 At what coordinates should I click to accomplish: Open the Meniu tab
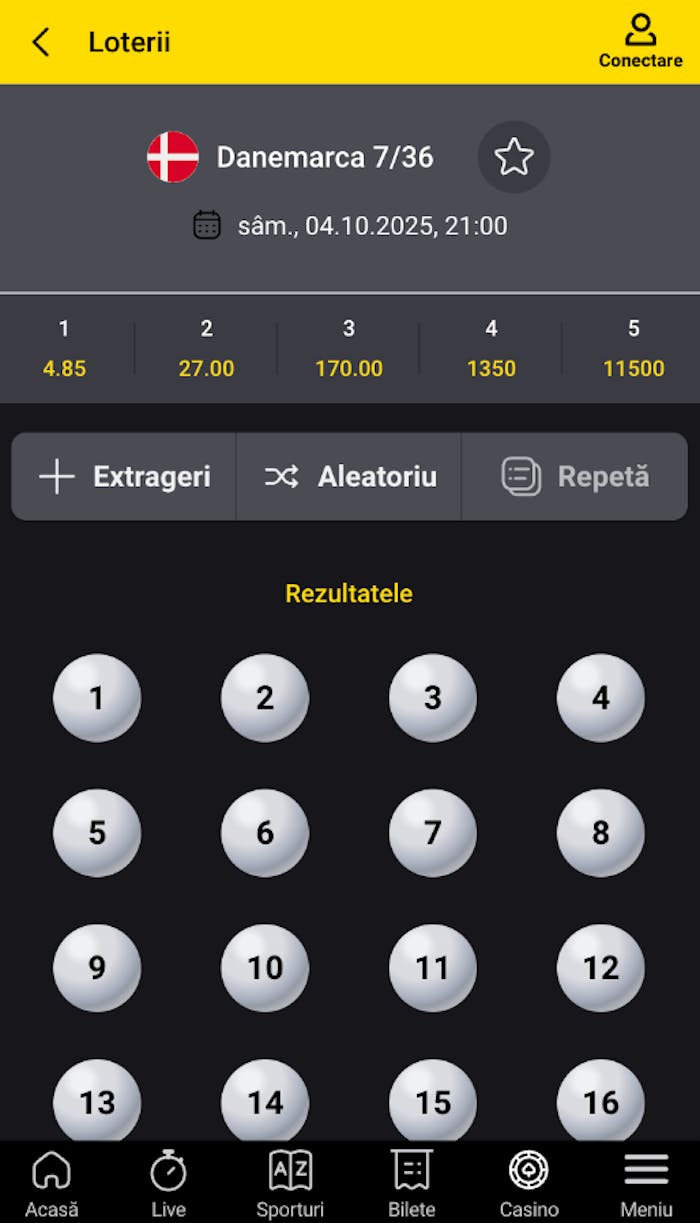(x=646, y=1184)
